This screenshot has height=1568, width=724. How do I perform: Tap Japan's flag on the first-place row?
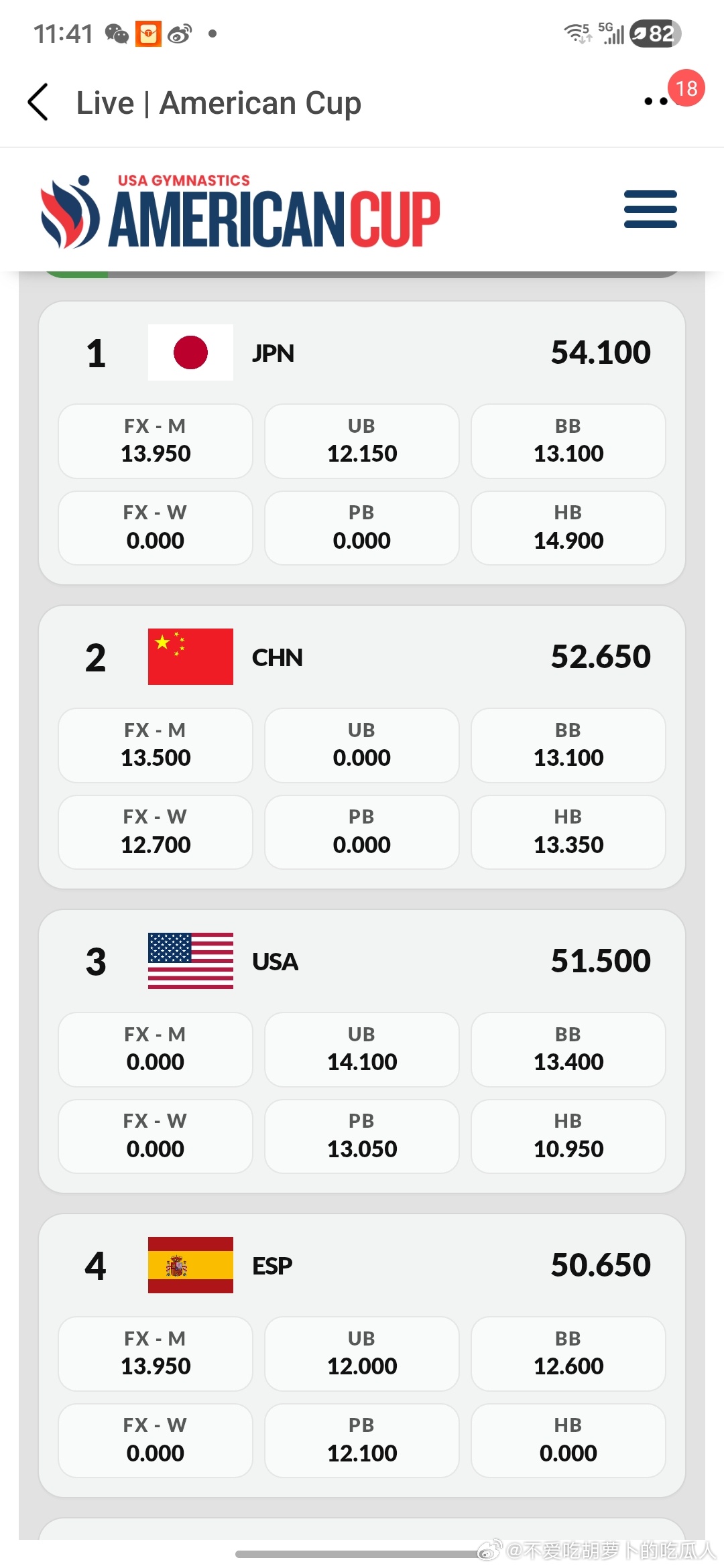(190, 353)
